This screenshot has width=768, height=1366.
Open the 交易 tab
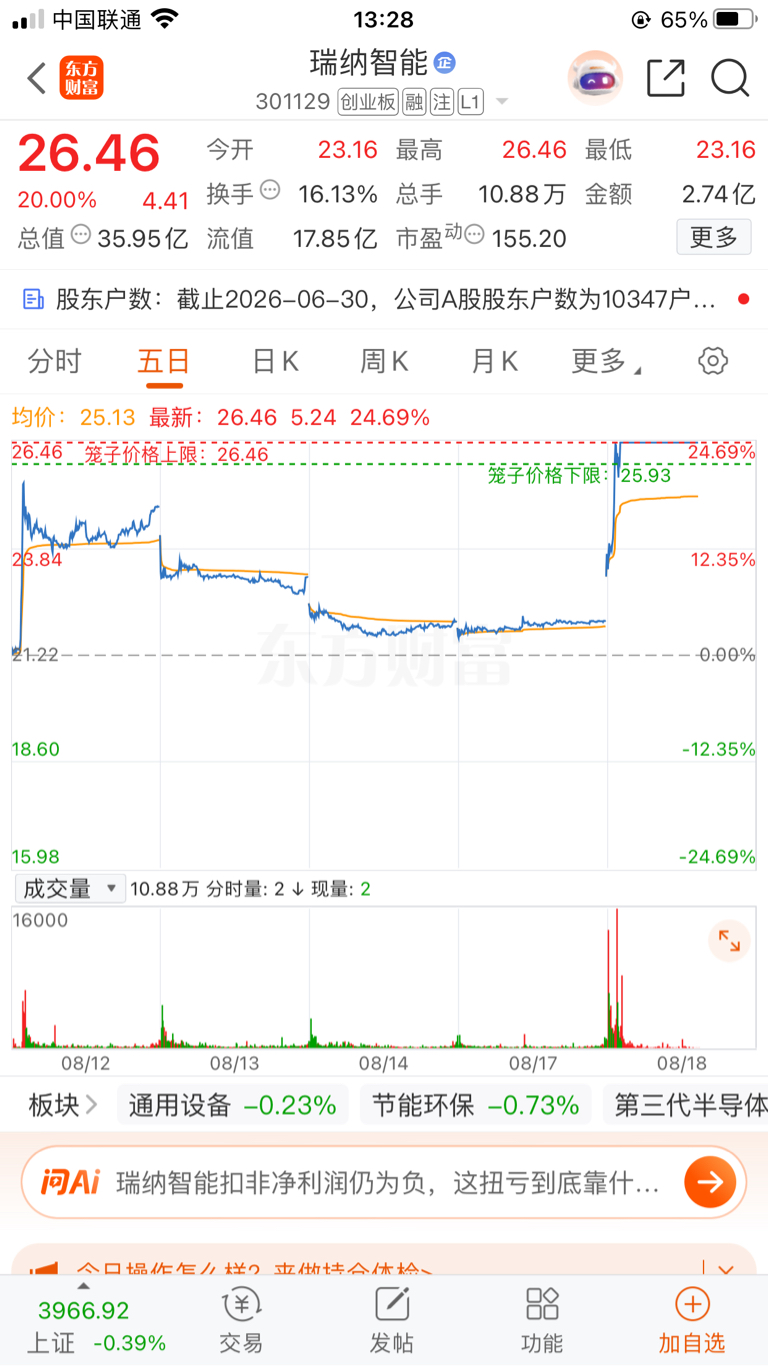241,1320
